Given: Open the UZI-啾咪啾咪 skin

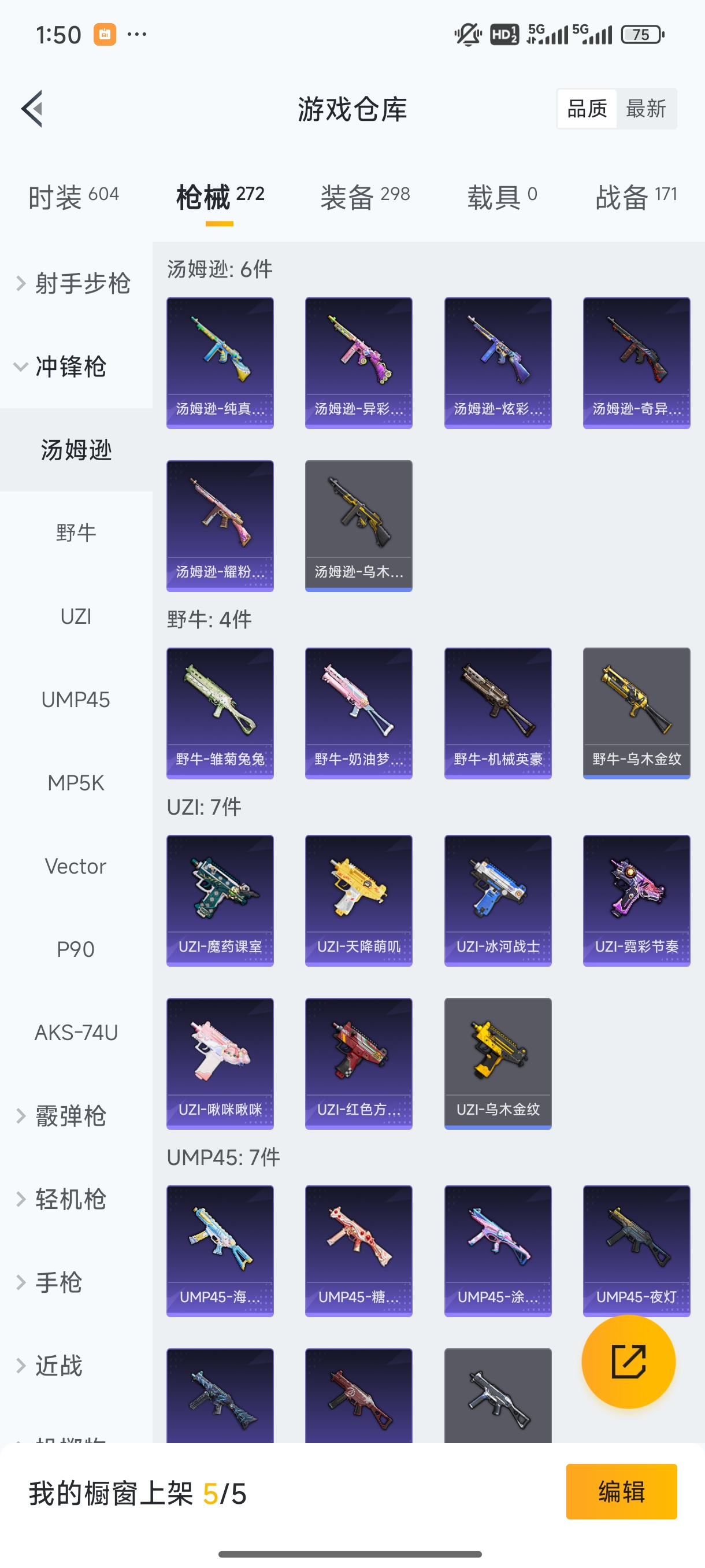Looking at the screenshot, I should click(220, 1063).
